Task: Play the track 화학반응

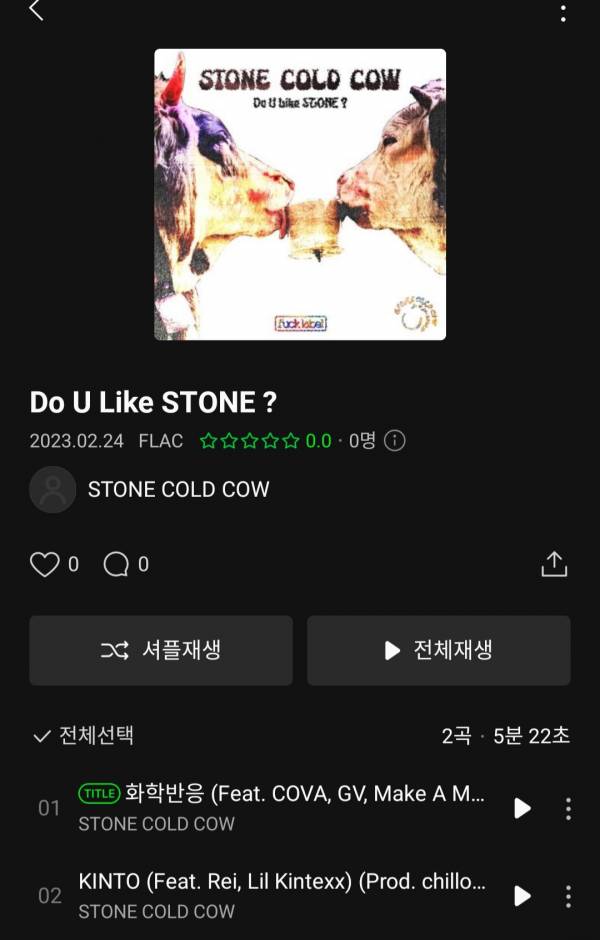Action: tap(522, 808)
